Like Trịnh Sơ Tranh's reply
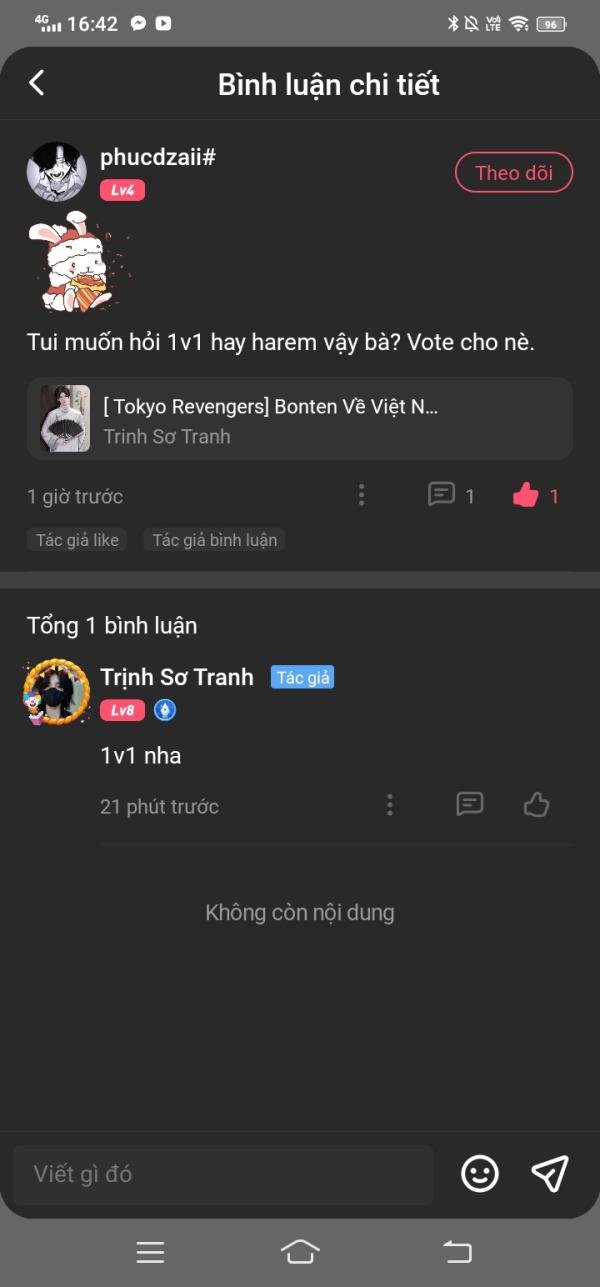The image size is (600, 1287). pos(537,805)
